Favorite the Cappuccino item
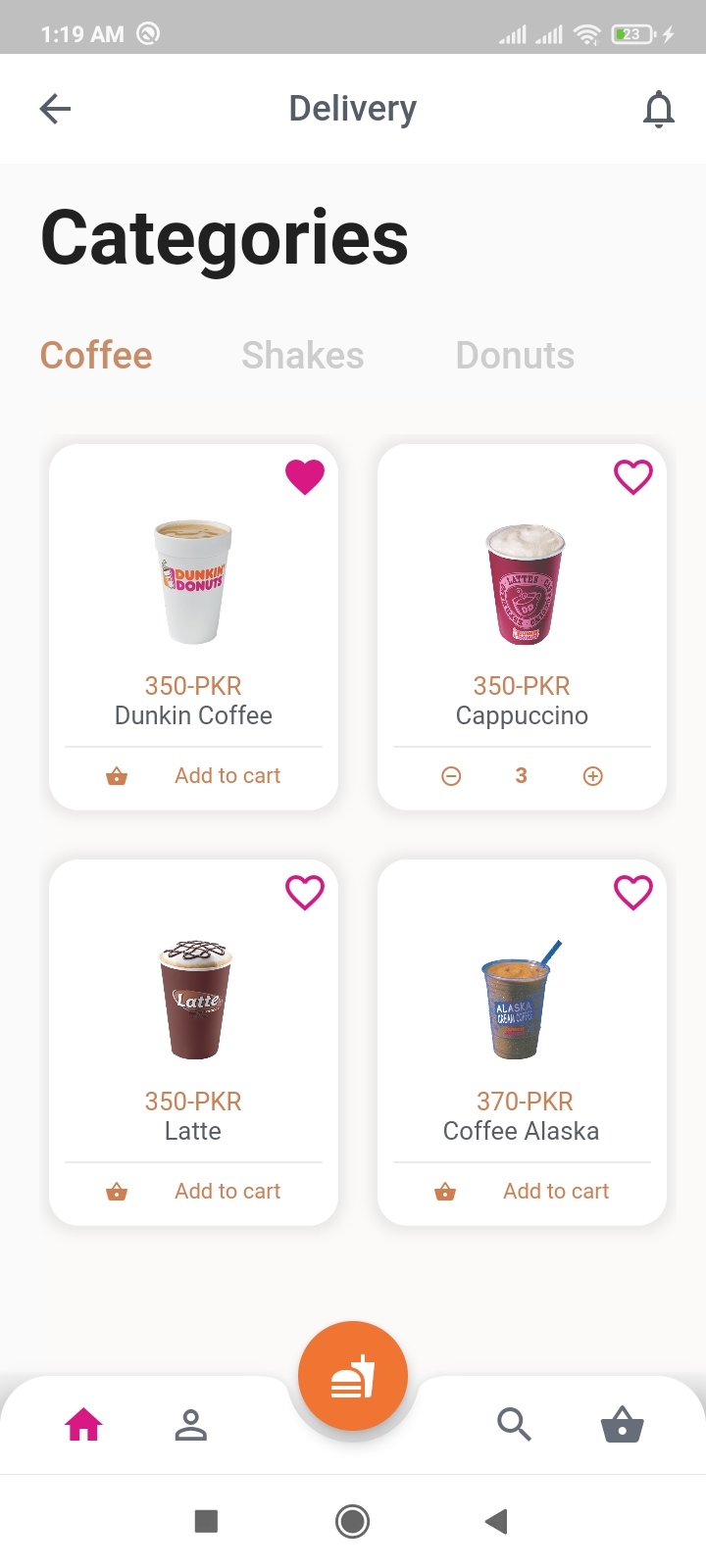Screen dimensions: 706x1568 coord(633,476)
